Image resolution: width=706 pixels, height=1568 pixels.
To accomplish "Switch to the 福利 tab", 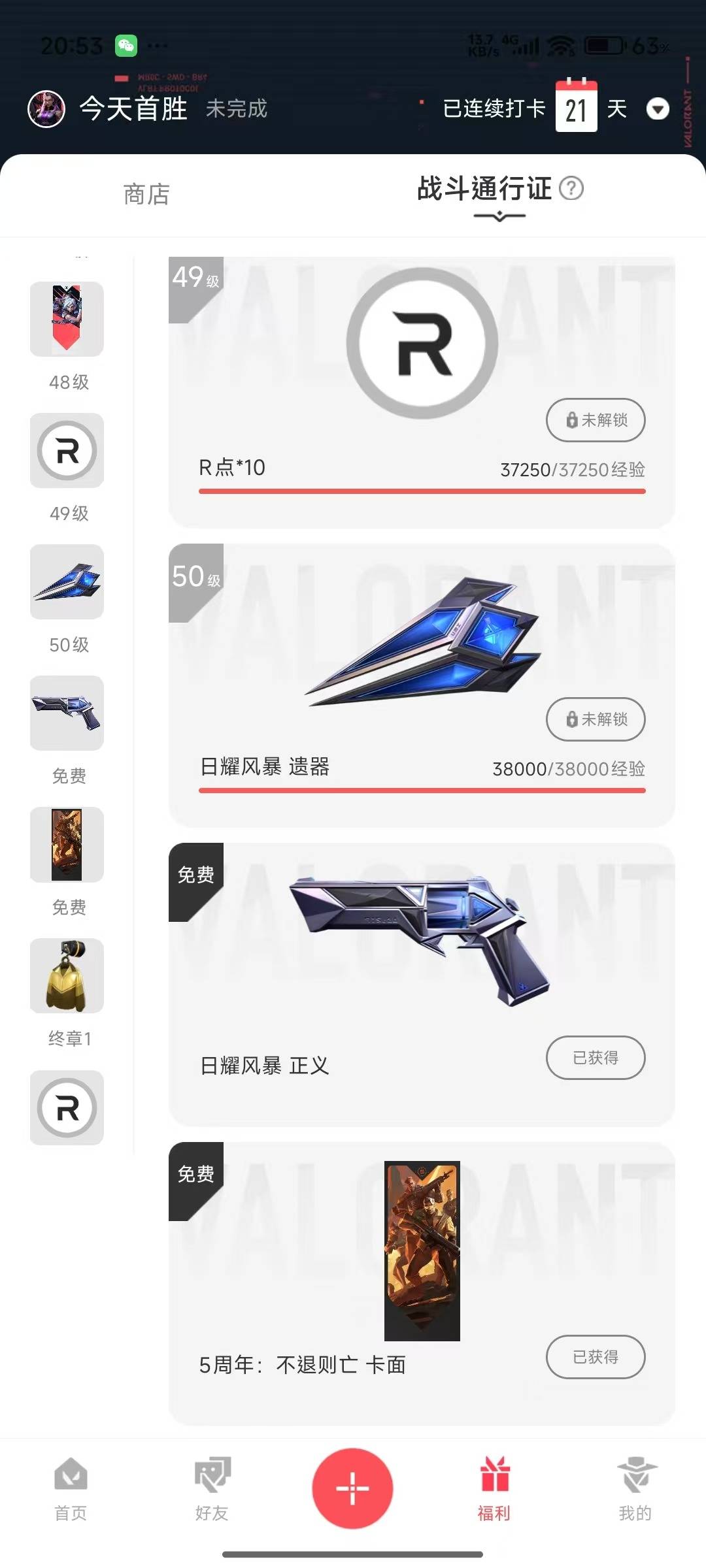I will tap(494, 1490).
